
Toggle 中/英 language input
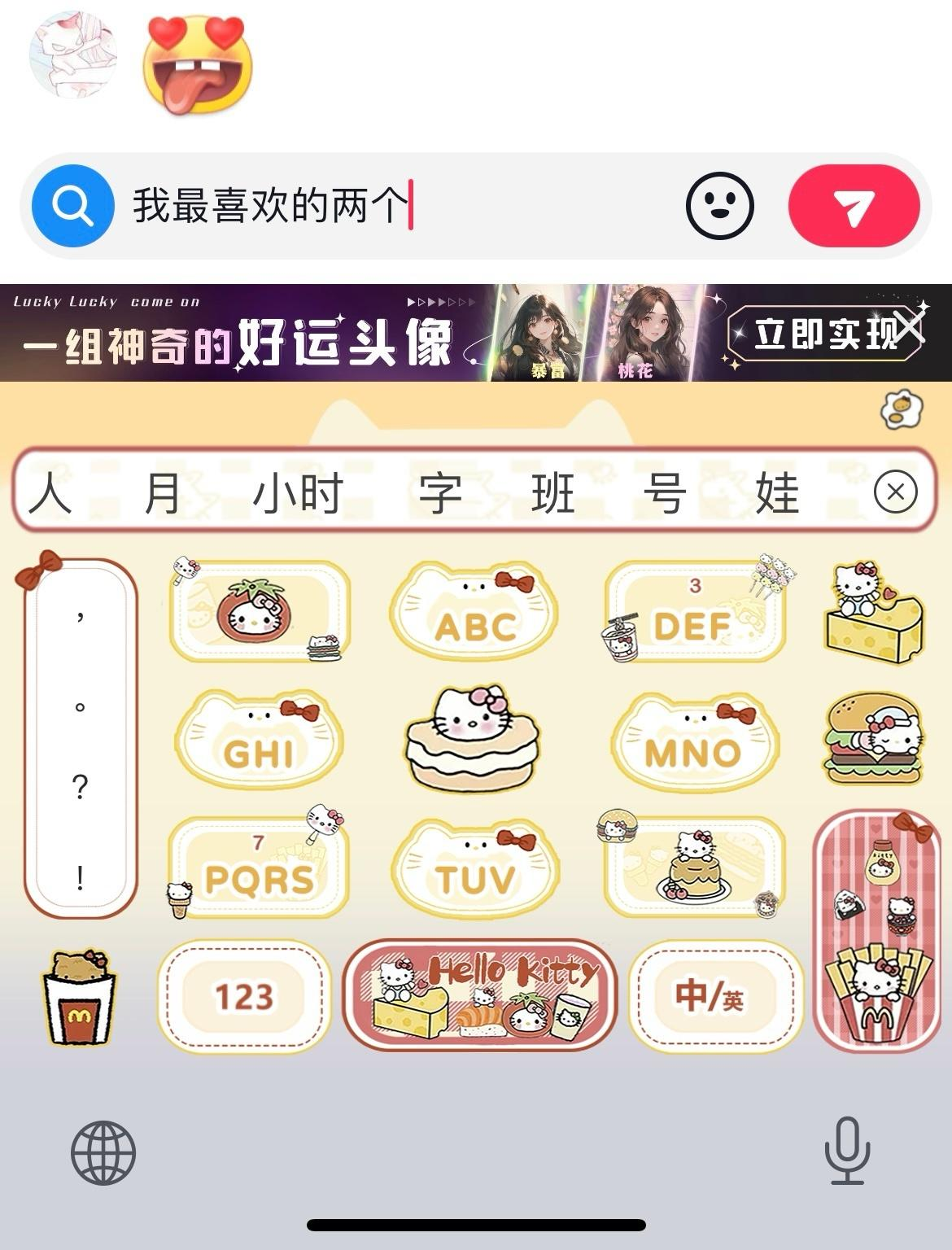click(x=710, y=996)
